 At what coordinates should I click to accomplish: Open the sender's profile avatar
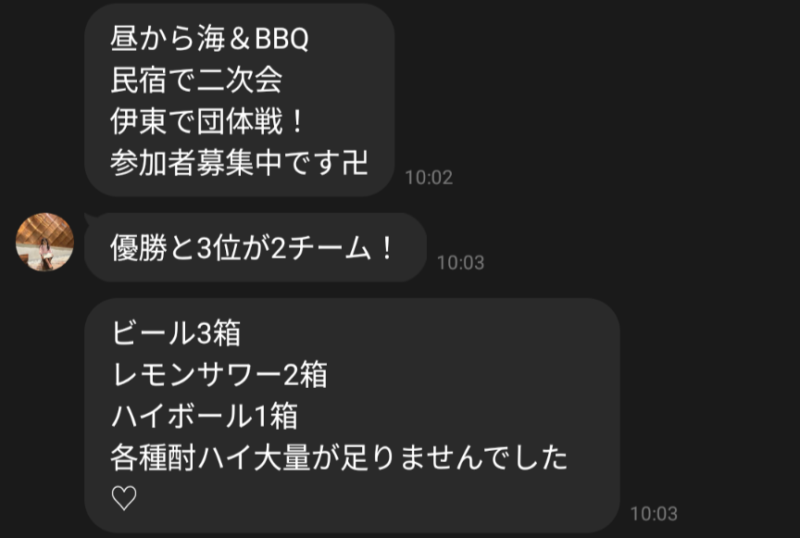point(45,242)
